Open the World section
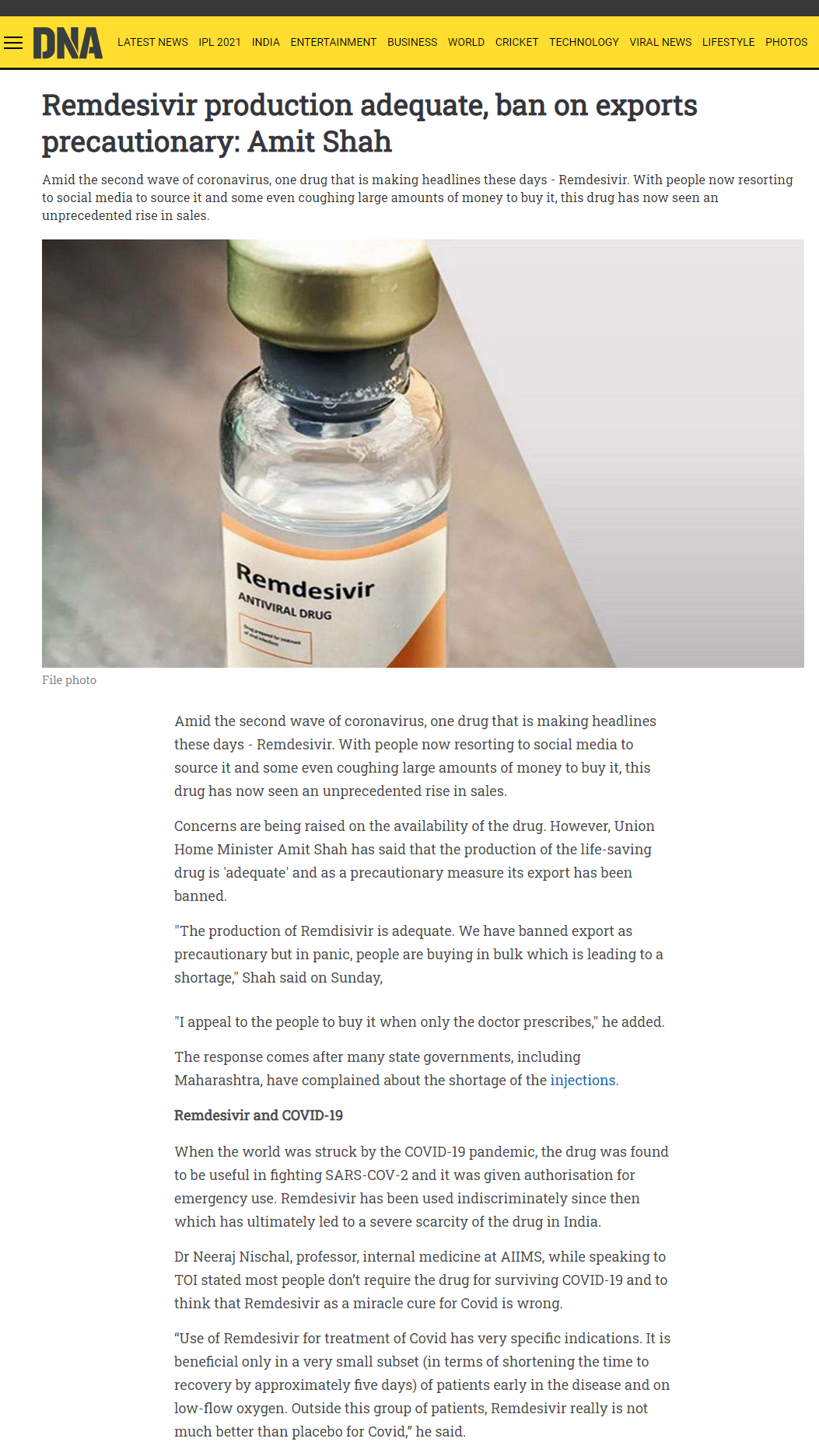 coord(466,43)
